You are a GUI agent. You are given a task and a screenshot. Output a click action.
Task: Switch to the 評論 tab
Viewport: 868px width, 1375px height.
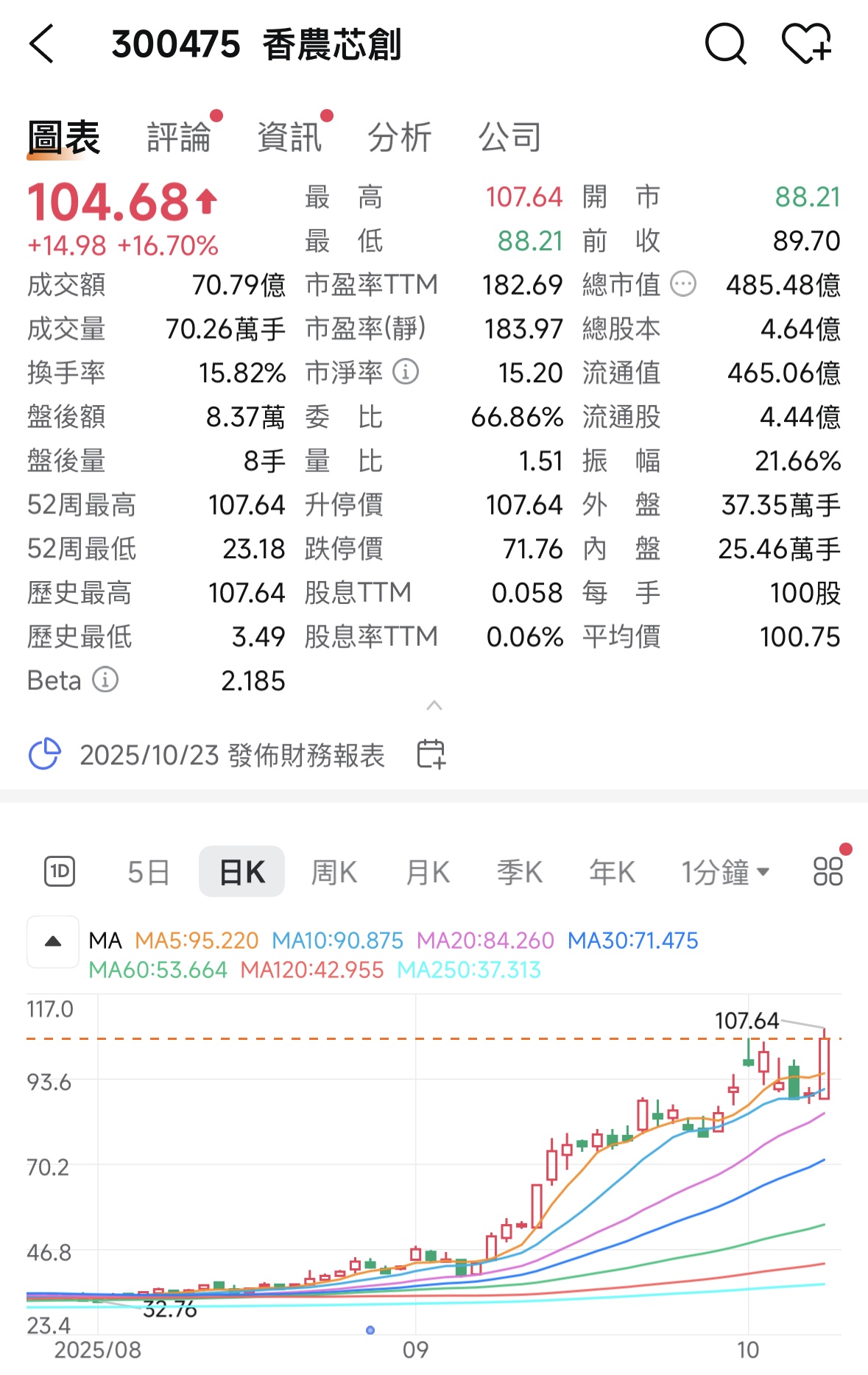pos(179,138)
